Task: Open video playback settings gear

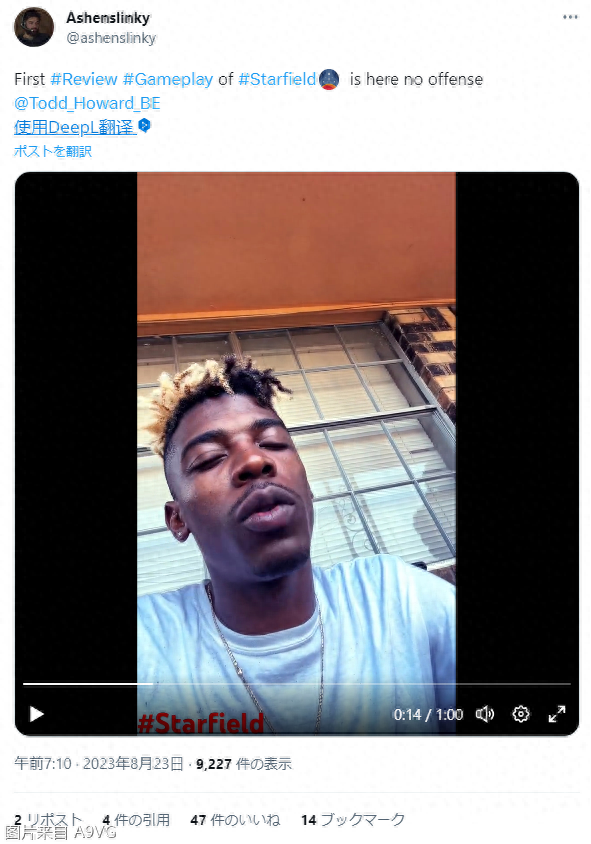Action: (520, 714)
